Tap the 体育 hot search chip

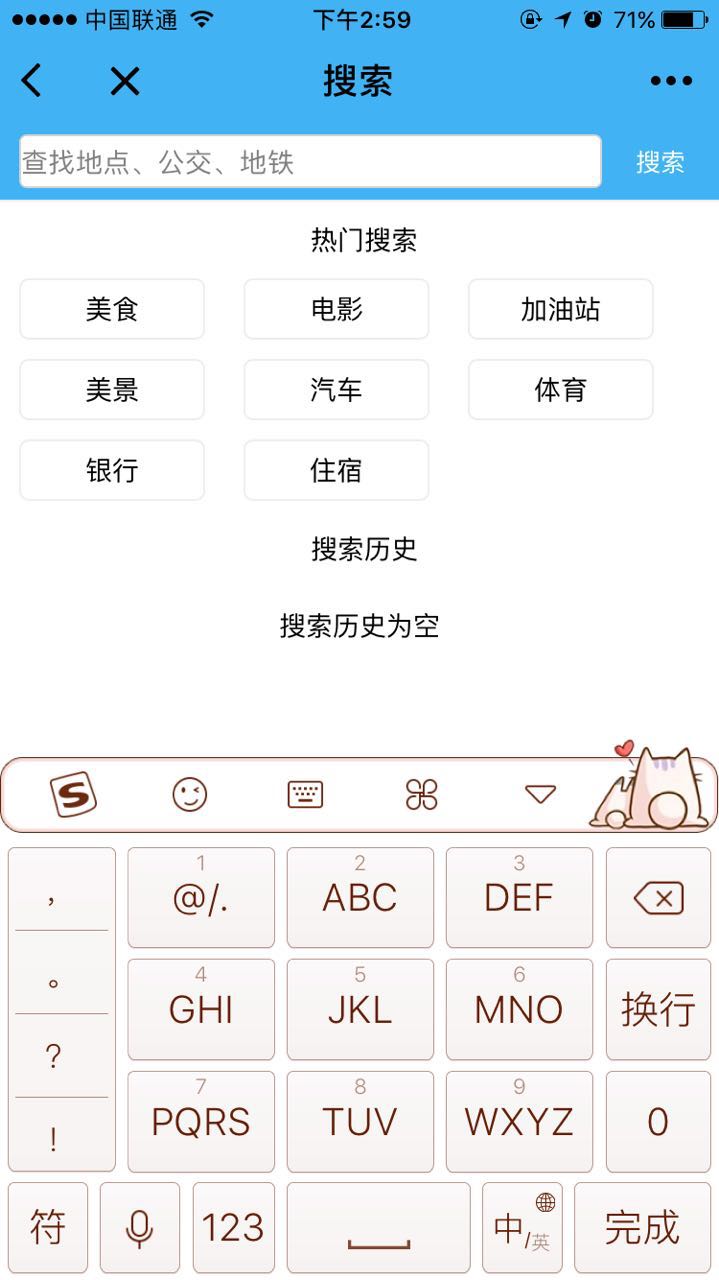click(560, 389)
